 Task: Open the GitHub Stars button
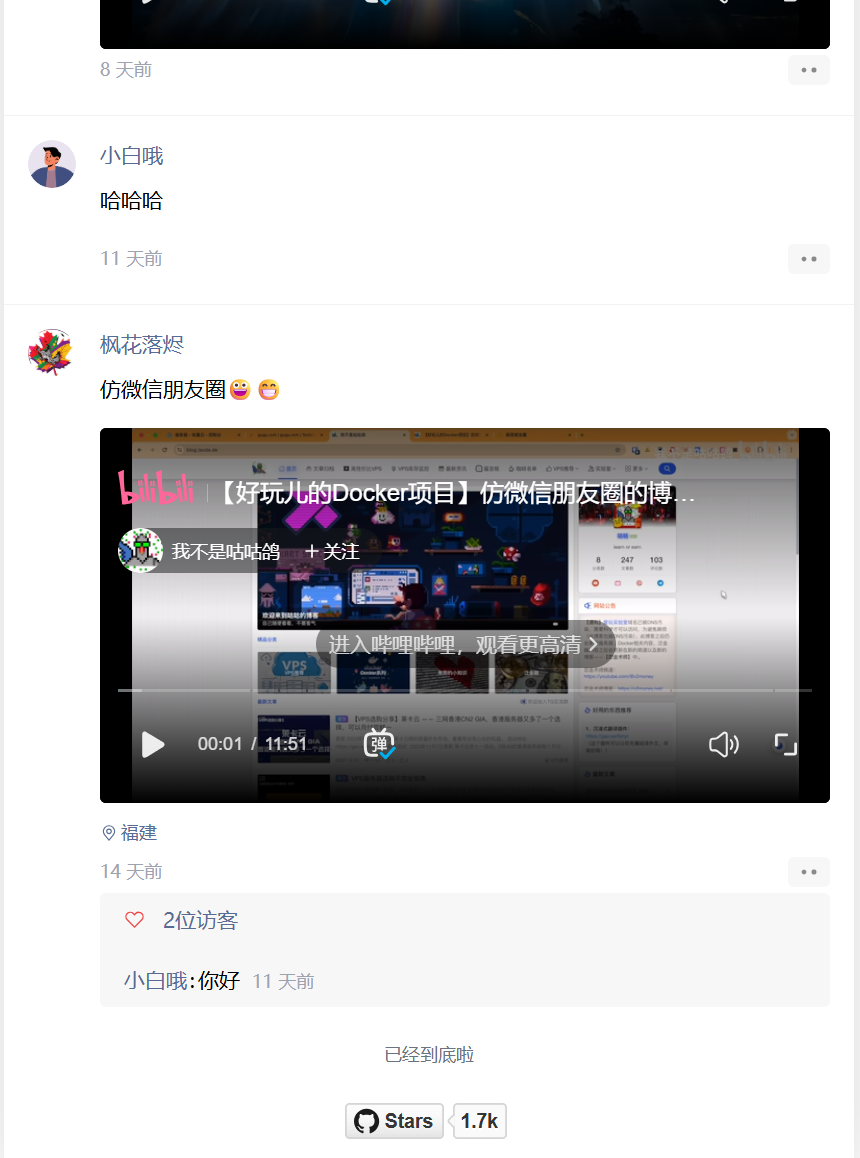click(x=395, y=1121)
